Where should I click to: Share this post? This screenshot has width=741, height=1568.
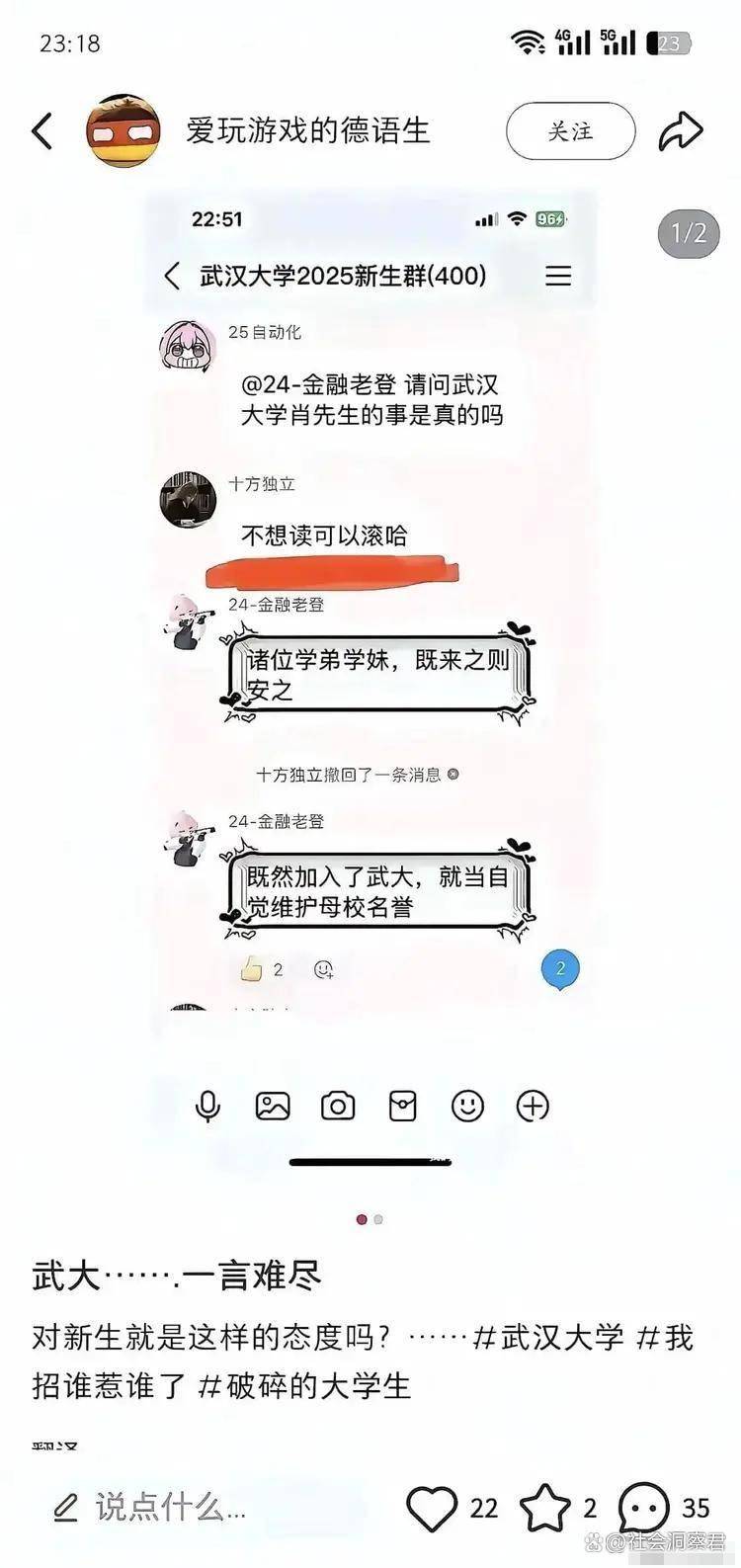click(x=681, y=130)
